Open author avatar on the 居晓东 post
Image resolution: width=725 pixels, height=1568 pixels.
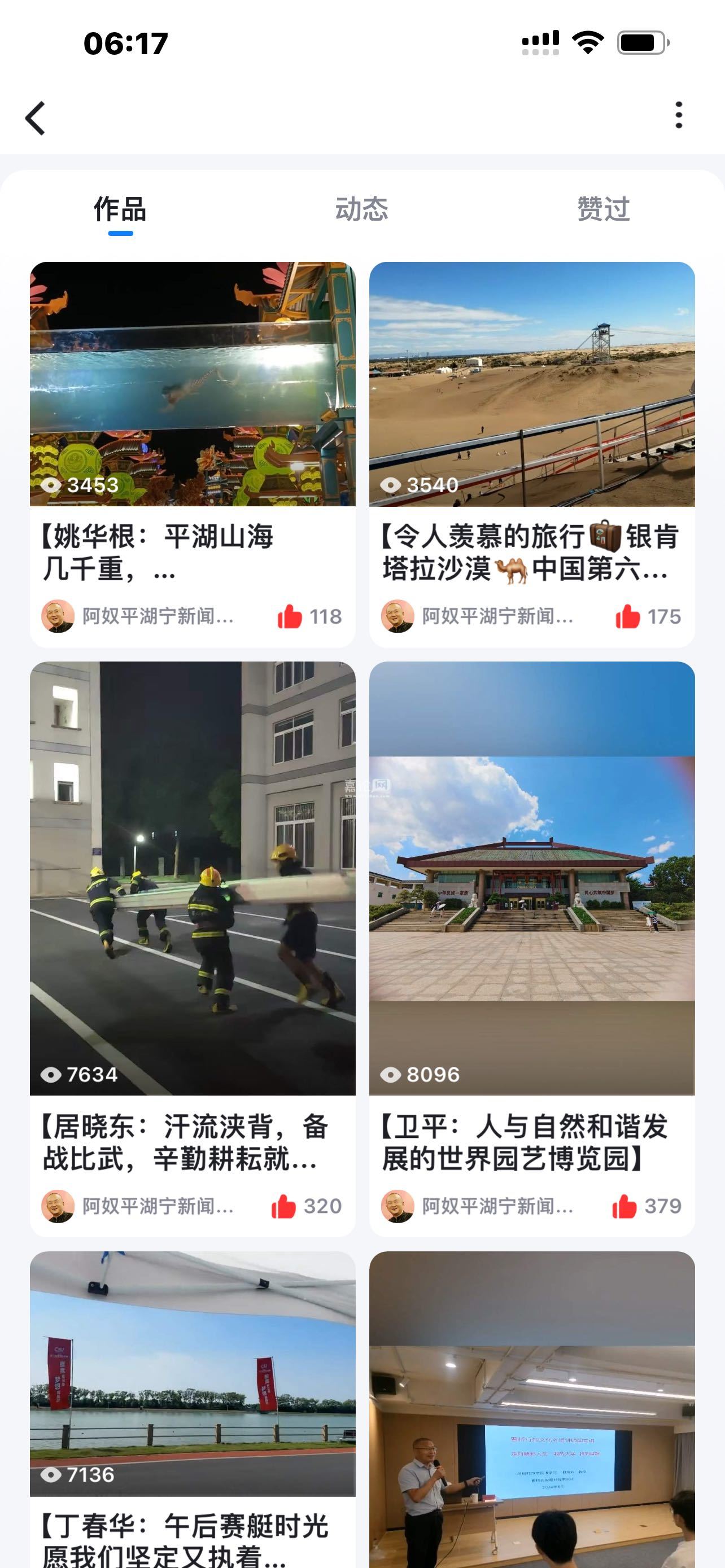[58, 1206]
